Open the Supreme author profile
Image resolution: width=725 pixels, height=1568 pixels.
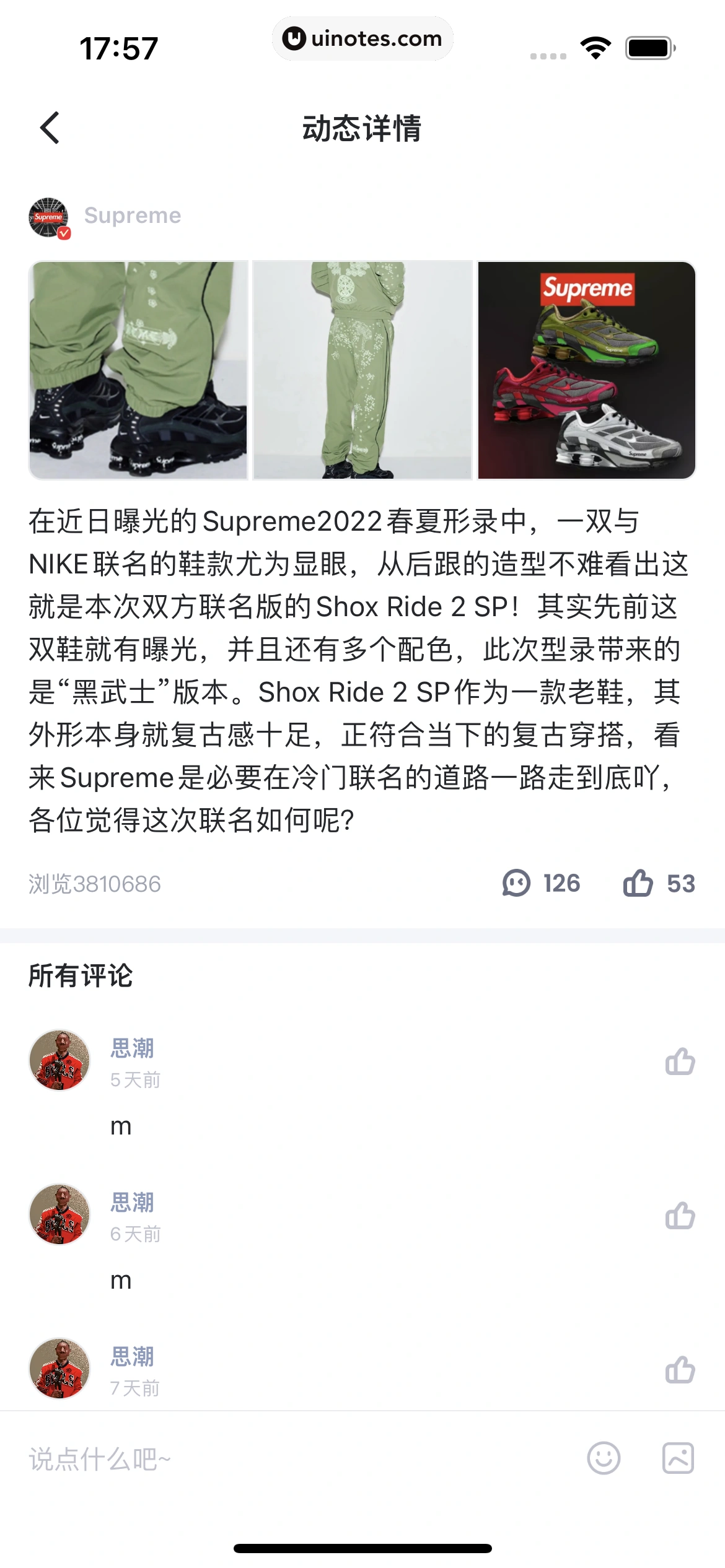click(x=131, y=216)
